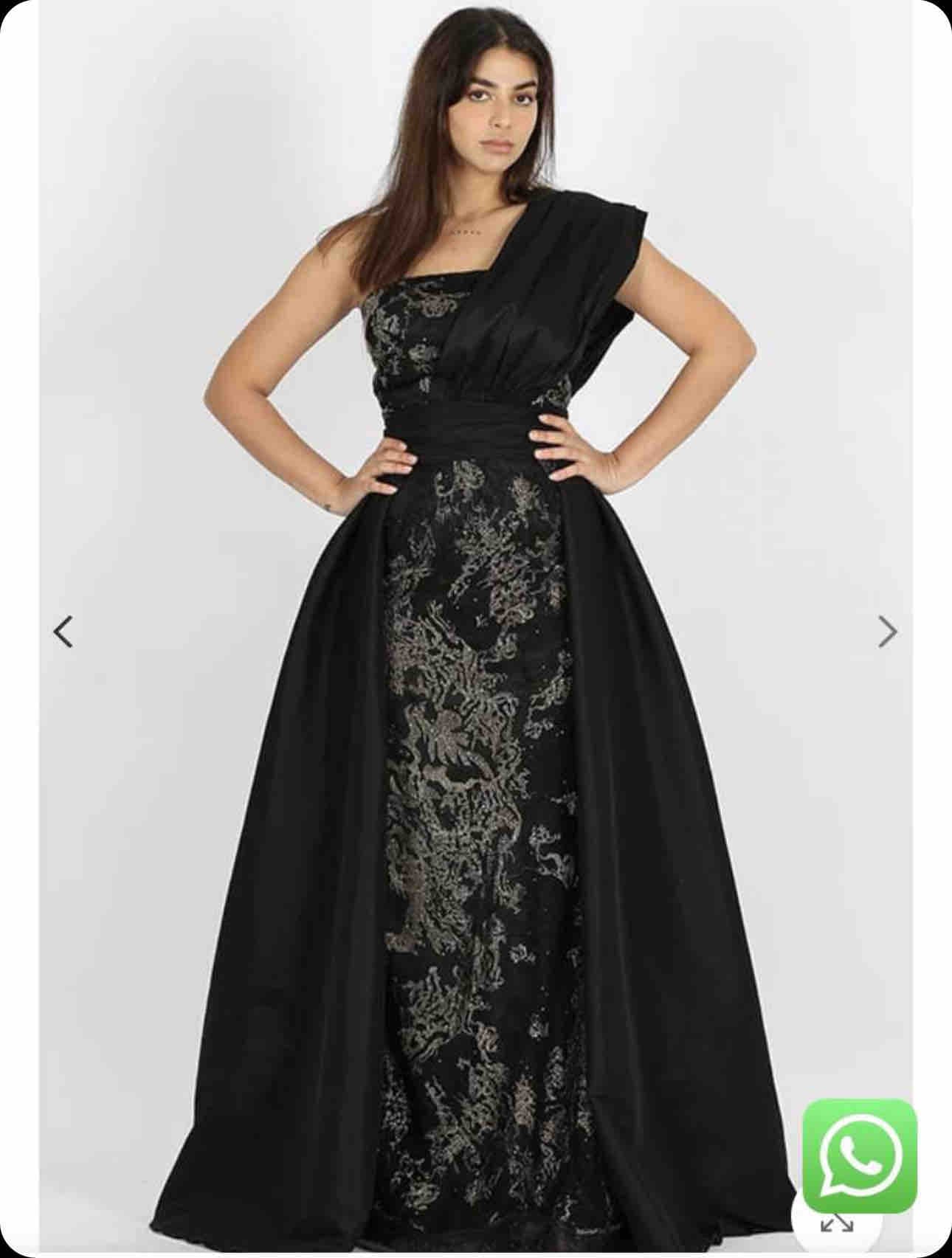The height and width of the screenshot is (1258, 952).
Task: Go to the previous product image
Action: tap(63, 632)
